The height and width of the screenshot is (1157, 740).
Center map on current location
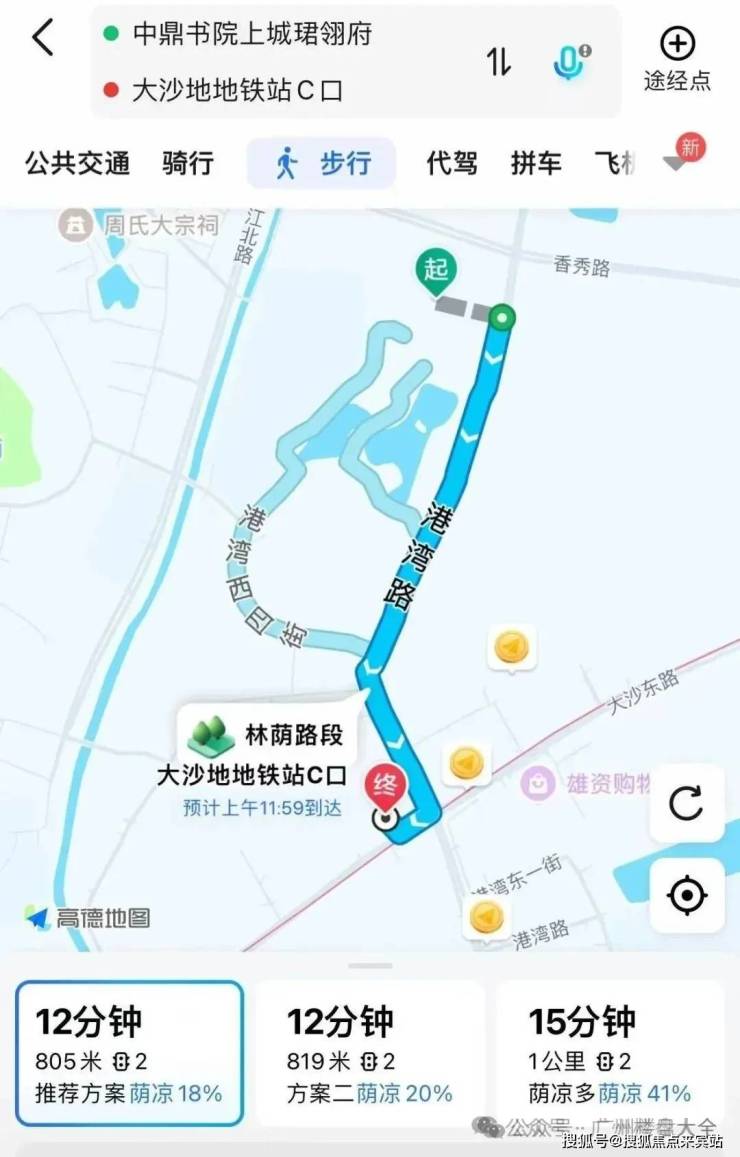pyautogui.click(x=686, y=895)
